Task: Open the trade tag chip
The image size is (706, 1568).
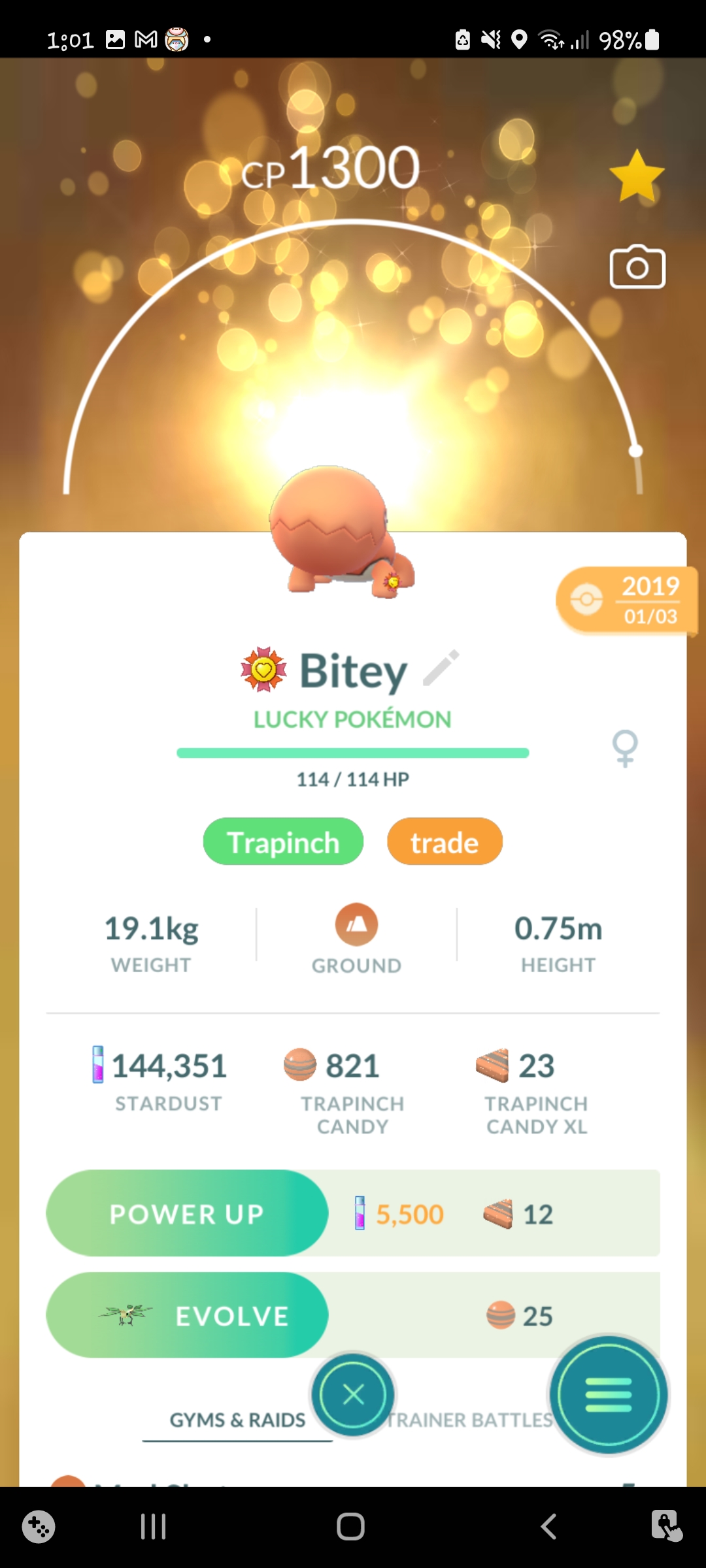Action: coord(445,842)
